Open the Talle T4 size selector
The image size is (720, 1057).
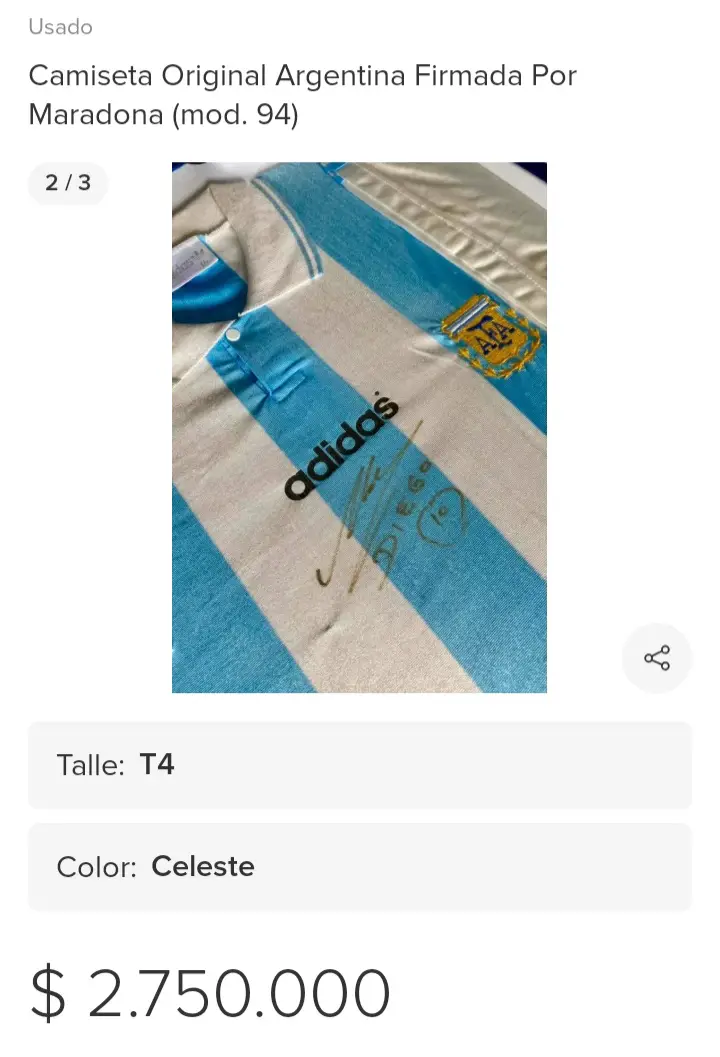tap(359, 765)
